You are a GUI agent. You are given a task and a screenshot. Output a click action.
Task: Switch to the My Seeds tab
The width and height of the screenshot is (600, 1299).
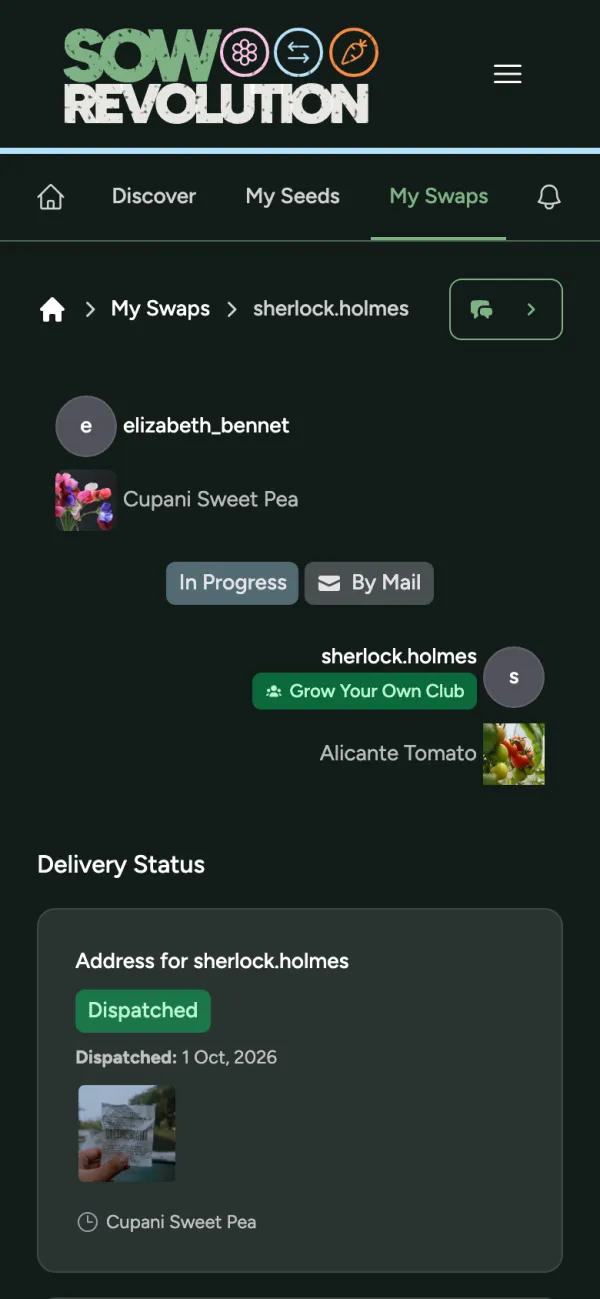pyautogui.click(x=293, y=196)
